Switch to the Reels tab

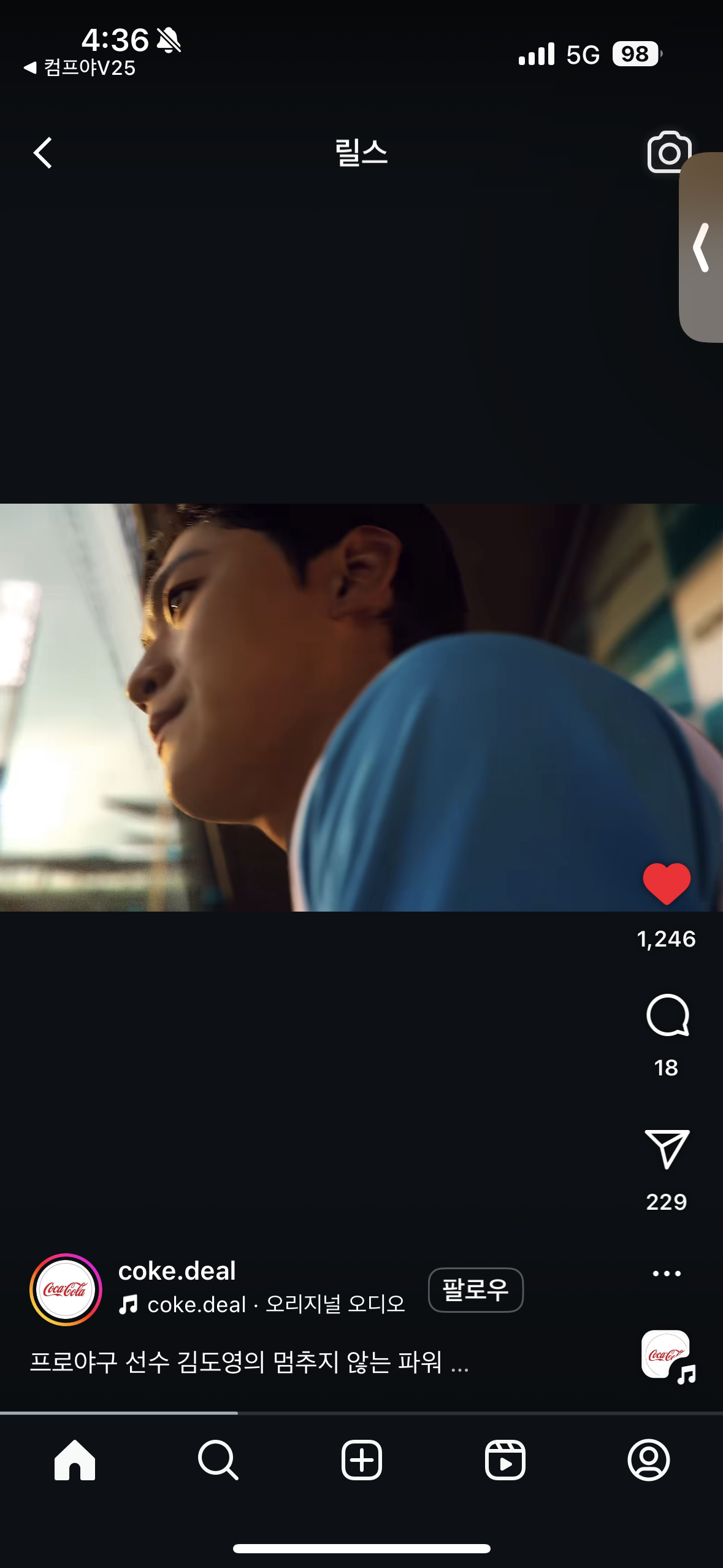point(505,1460)
